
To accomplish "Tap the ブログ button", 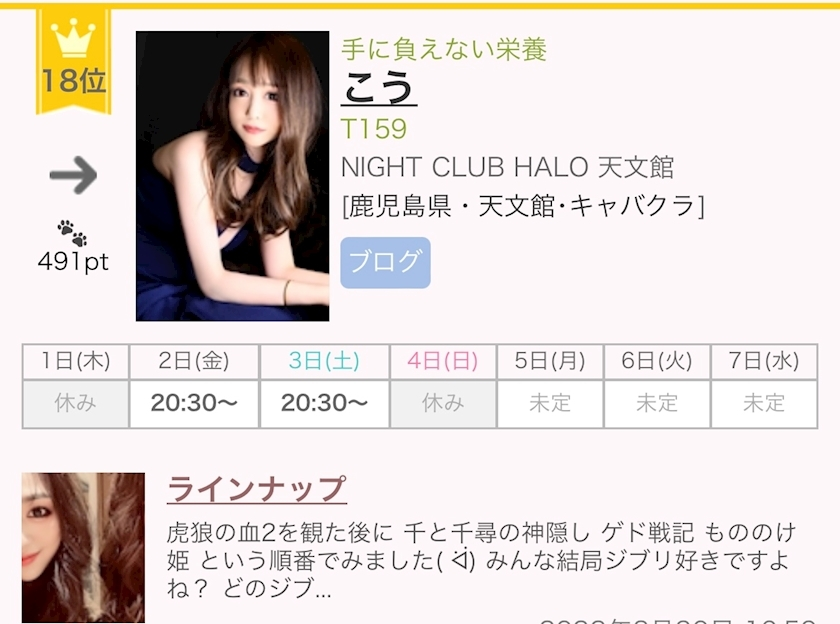I will pyautogui.click(x=385, y=262).
